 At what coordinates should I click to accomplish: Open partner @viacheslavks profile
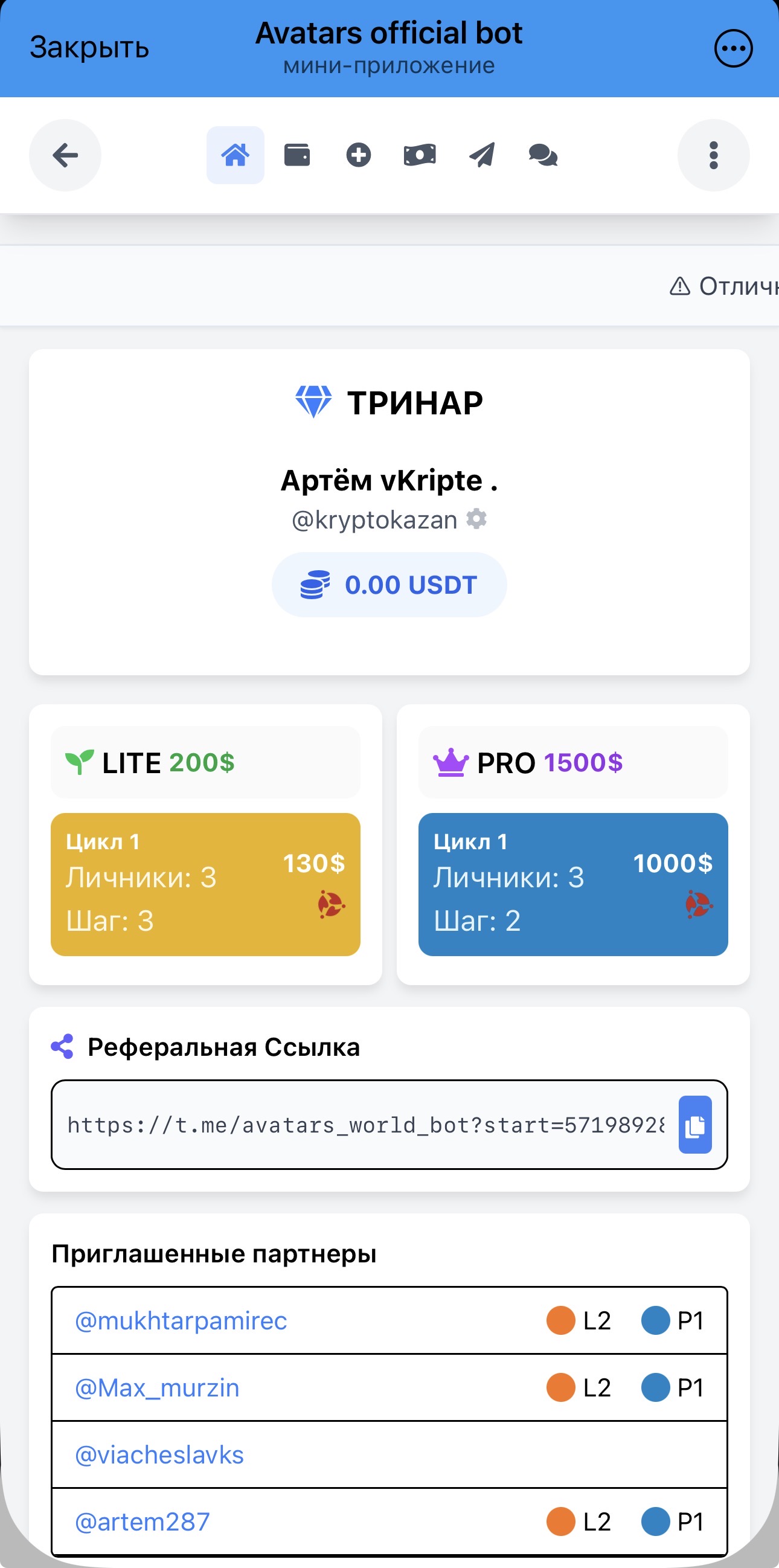(159, 1455)
